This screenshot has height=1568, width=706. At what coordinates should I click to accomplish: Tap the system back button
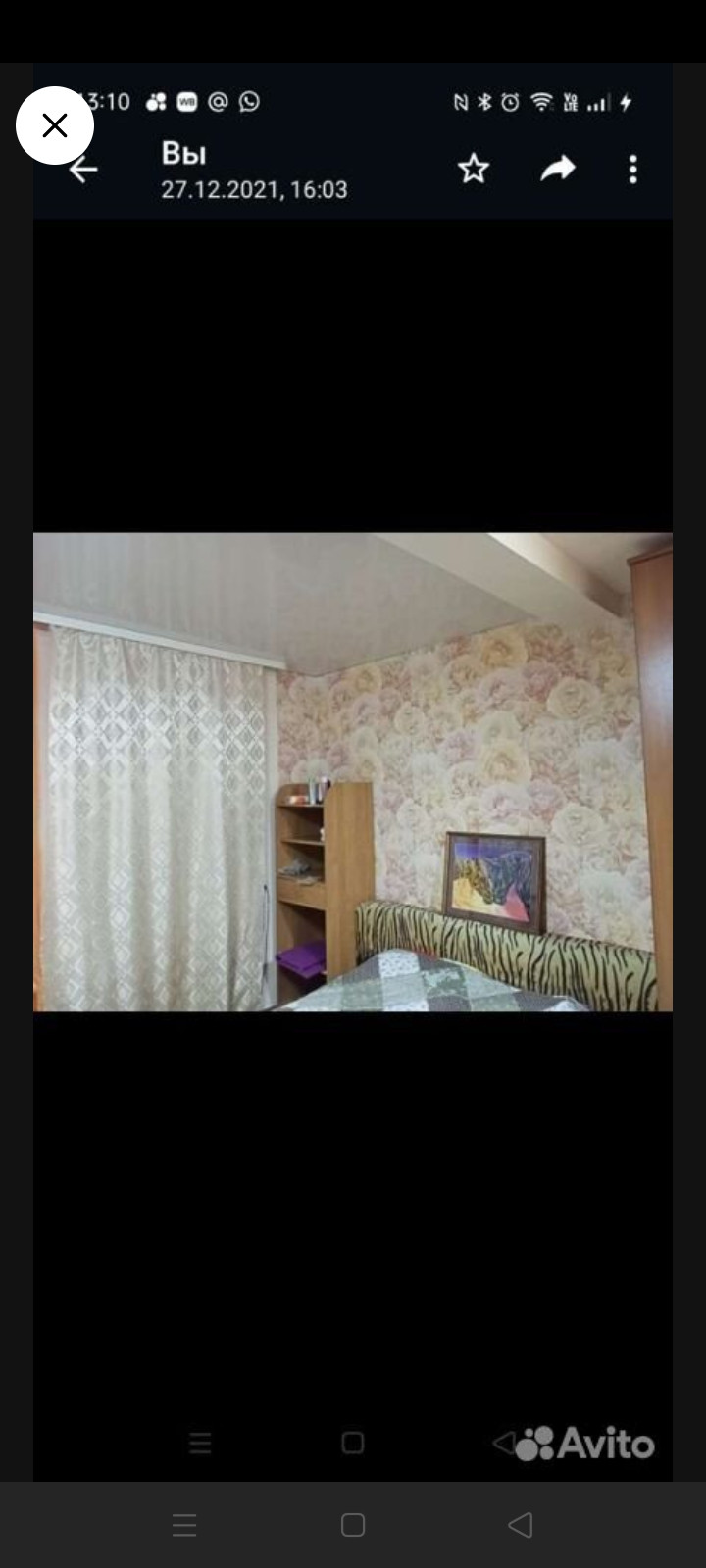pos(521,1525)
